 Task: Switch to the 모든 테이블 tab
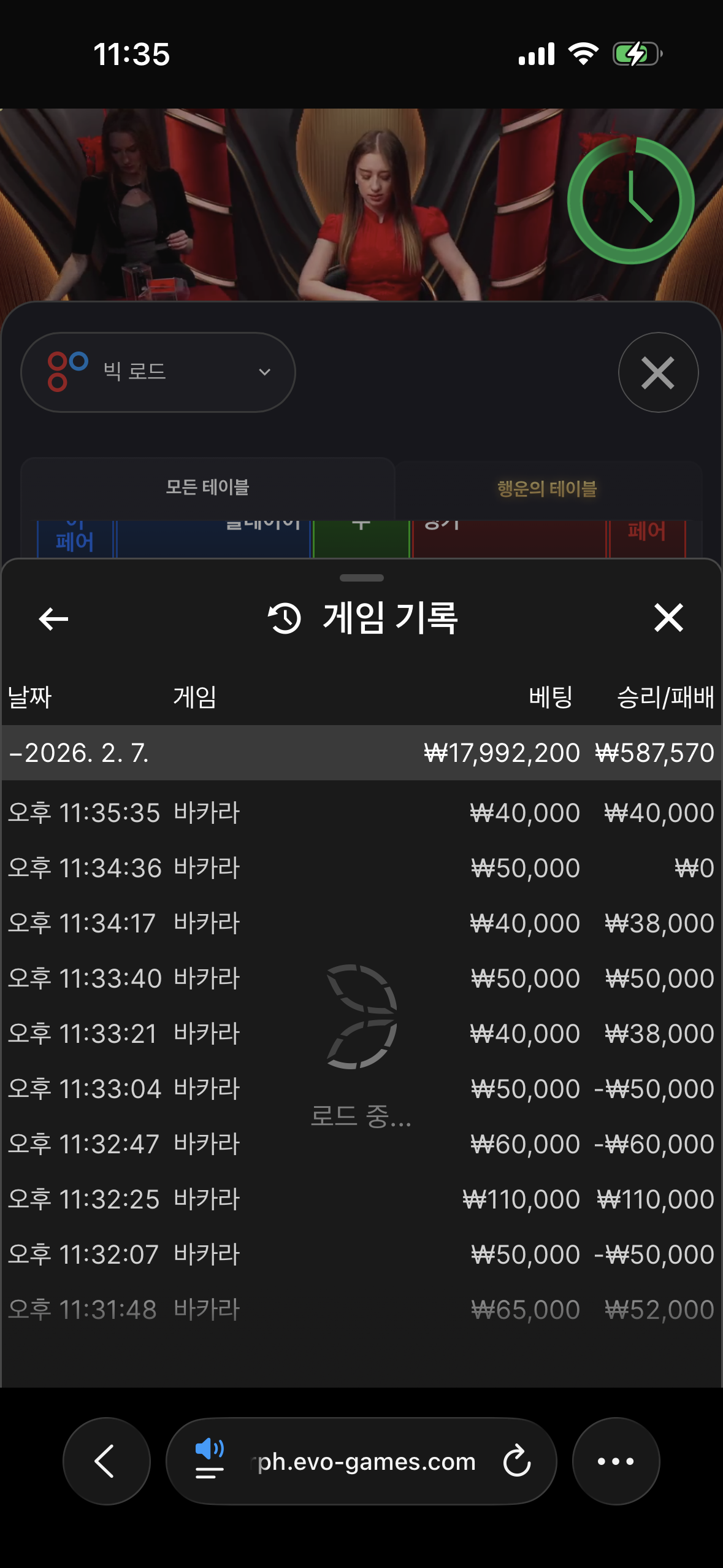pyautogui.click(x=207, y=488)
